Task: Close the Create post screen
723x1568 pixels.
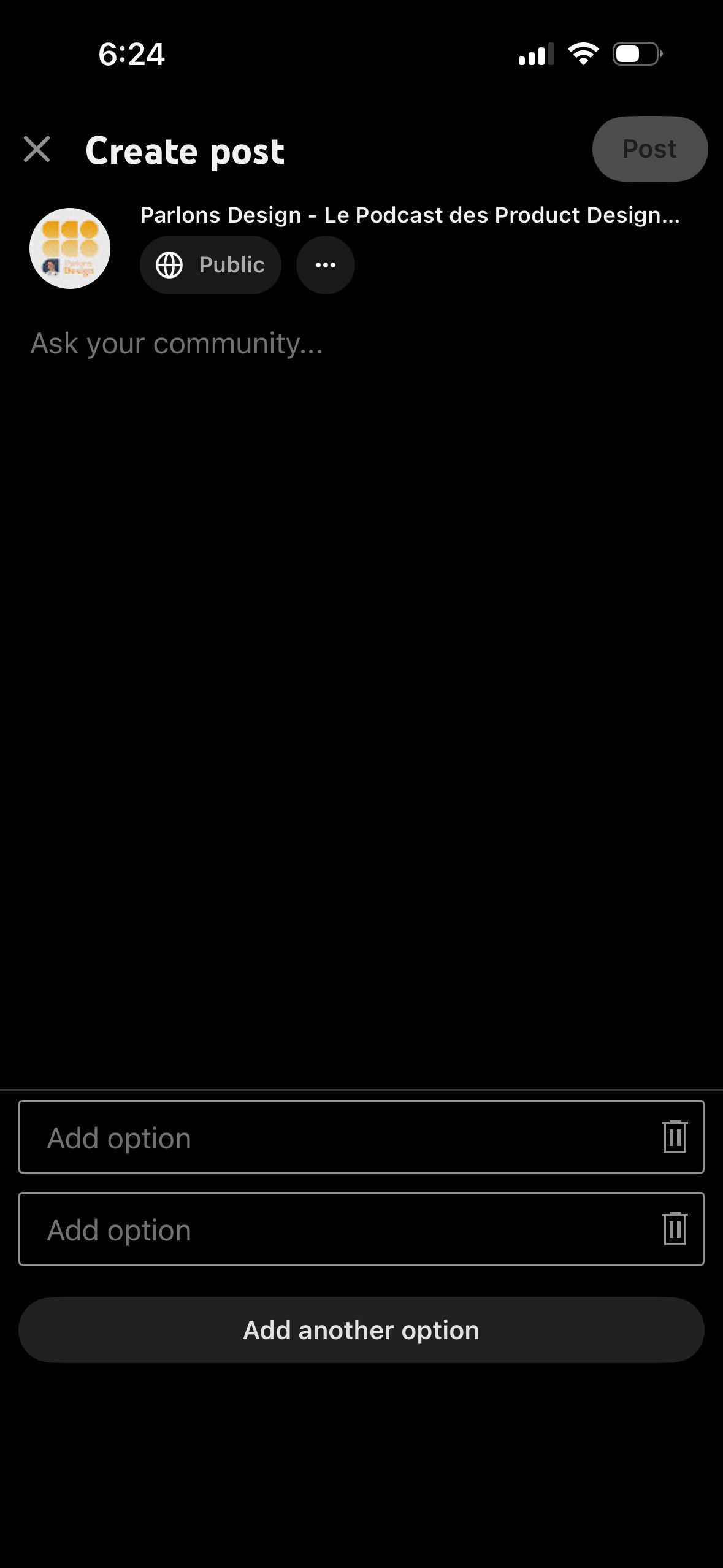Action: [37, 150]
